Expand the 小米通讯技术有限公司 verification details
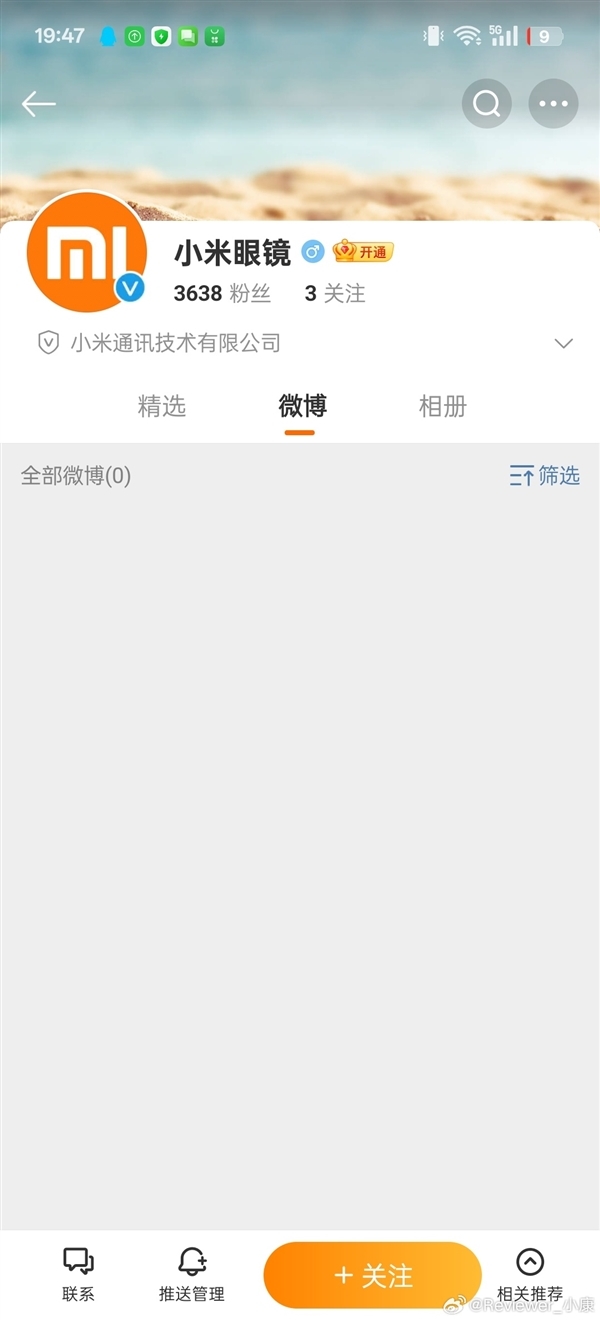 point(563,343)
